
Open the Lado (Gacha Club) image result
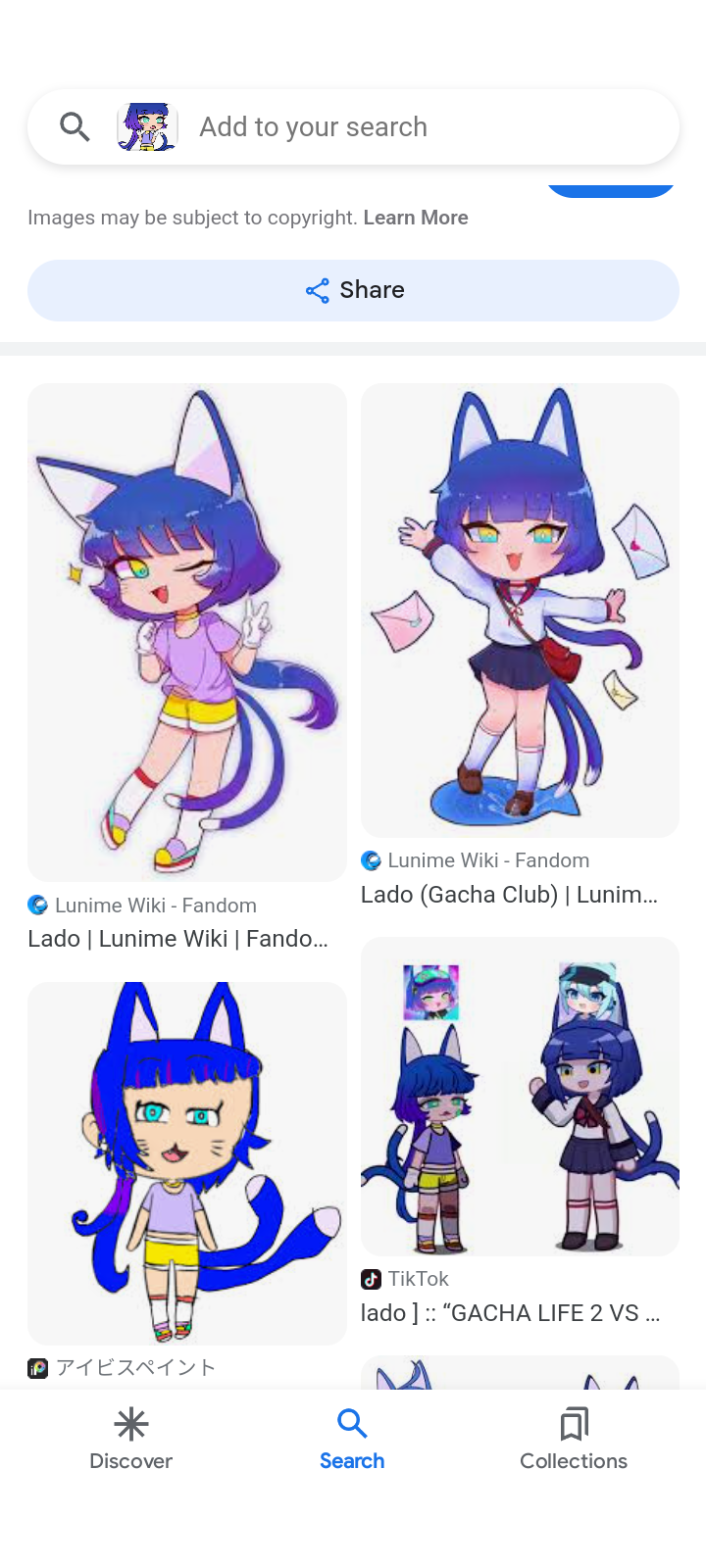click(x=520, y=610)
